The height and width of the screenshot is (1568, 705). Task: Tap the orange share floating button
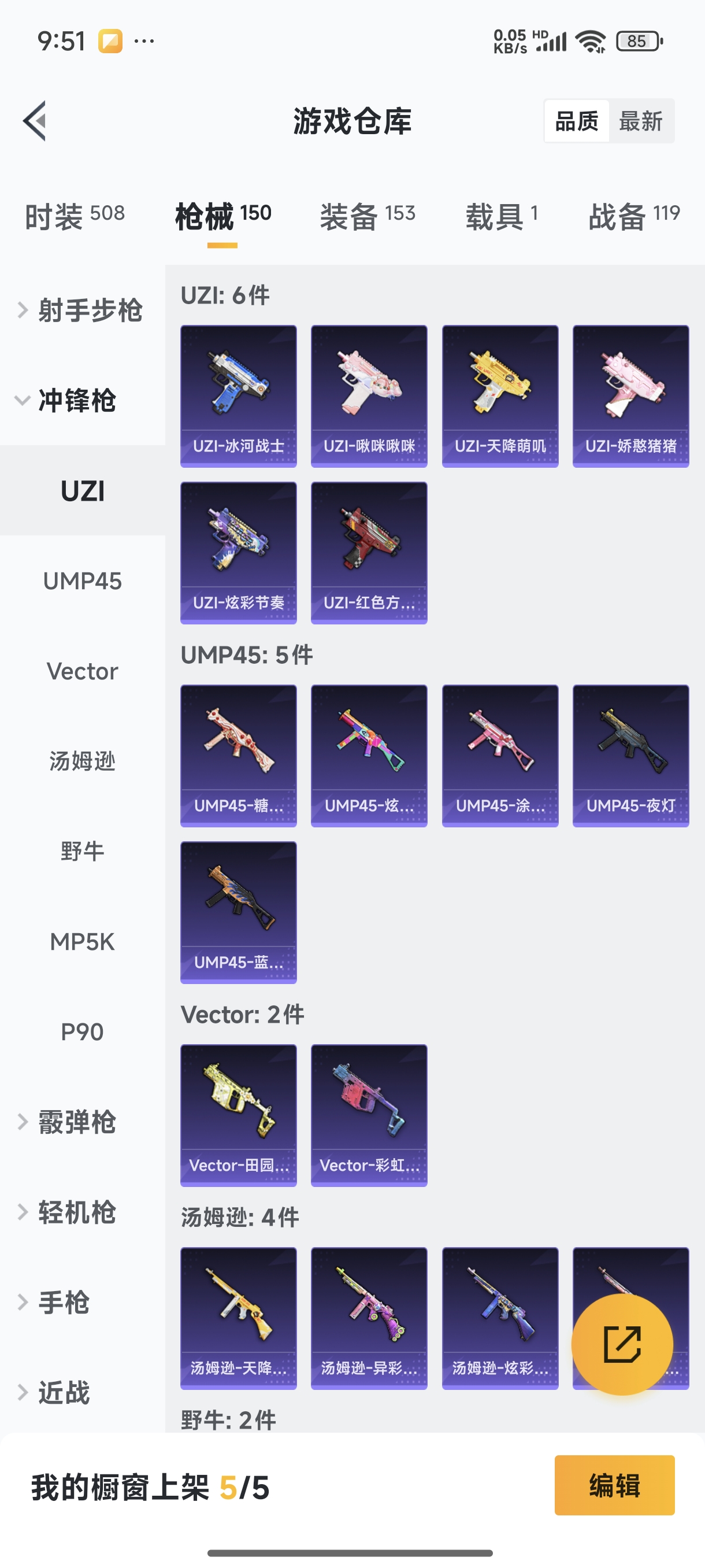point(622,1344)
